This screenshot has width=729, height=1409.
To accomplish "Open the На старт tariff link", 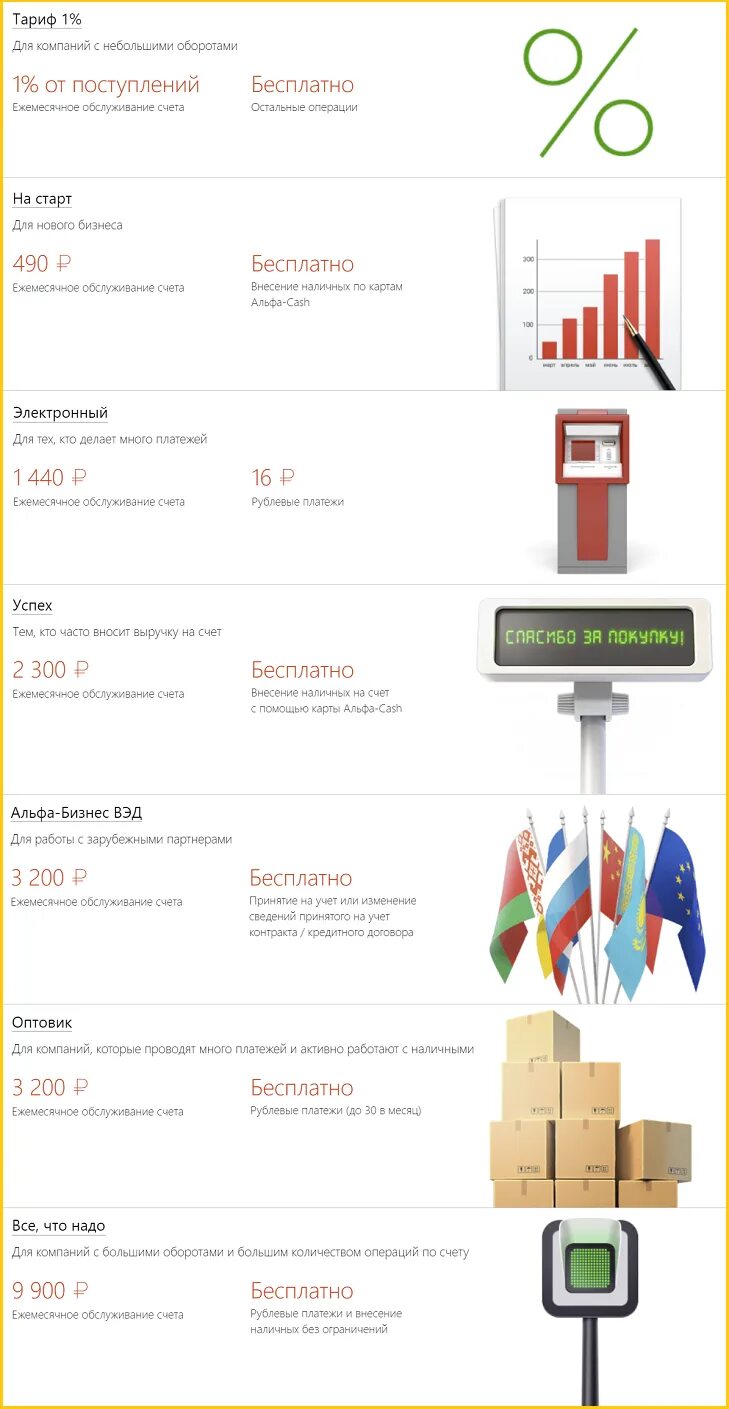I will [42, 199].
